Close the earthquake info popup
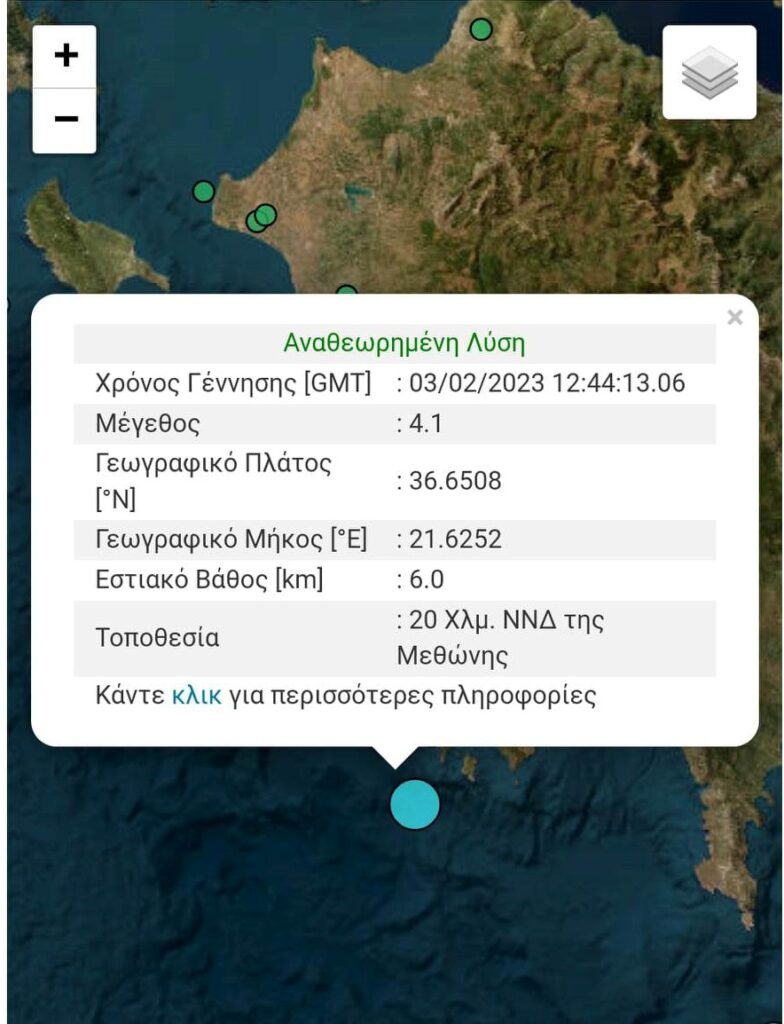784x1024 pixels. point(735,318)
